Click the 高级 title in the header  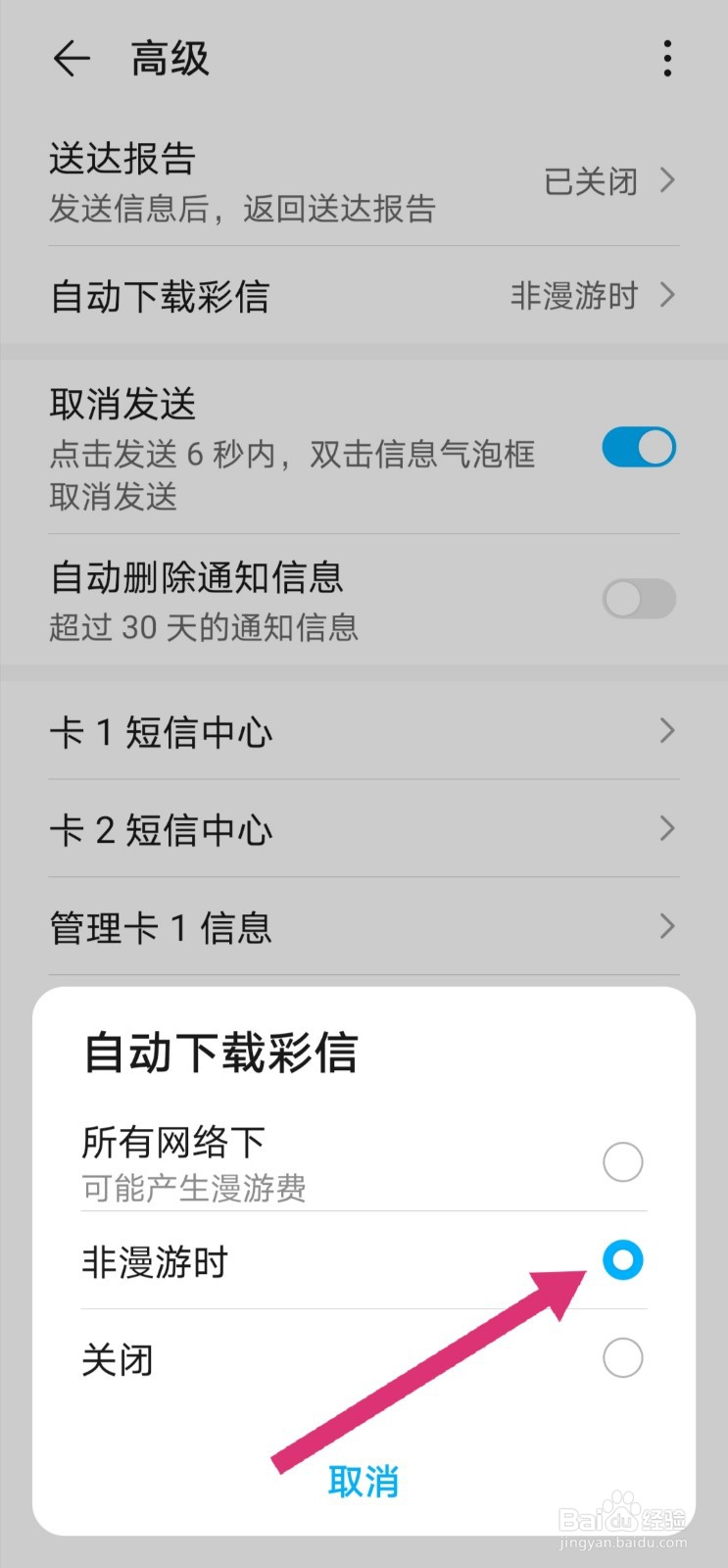tap(170, 59)
